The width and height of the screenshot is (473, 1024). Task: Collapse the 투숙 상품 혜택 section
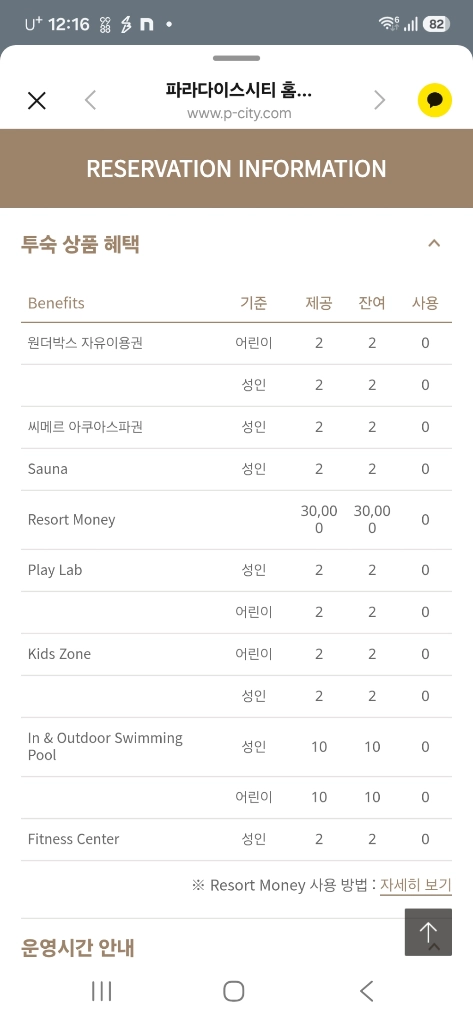click(x=434, y=244)
